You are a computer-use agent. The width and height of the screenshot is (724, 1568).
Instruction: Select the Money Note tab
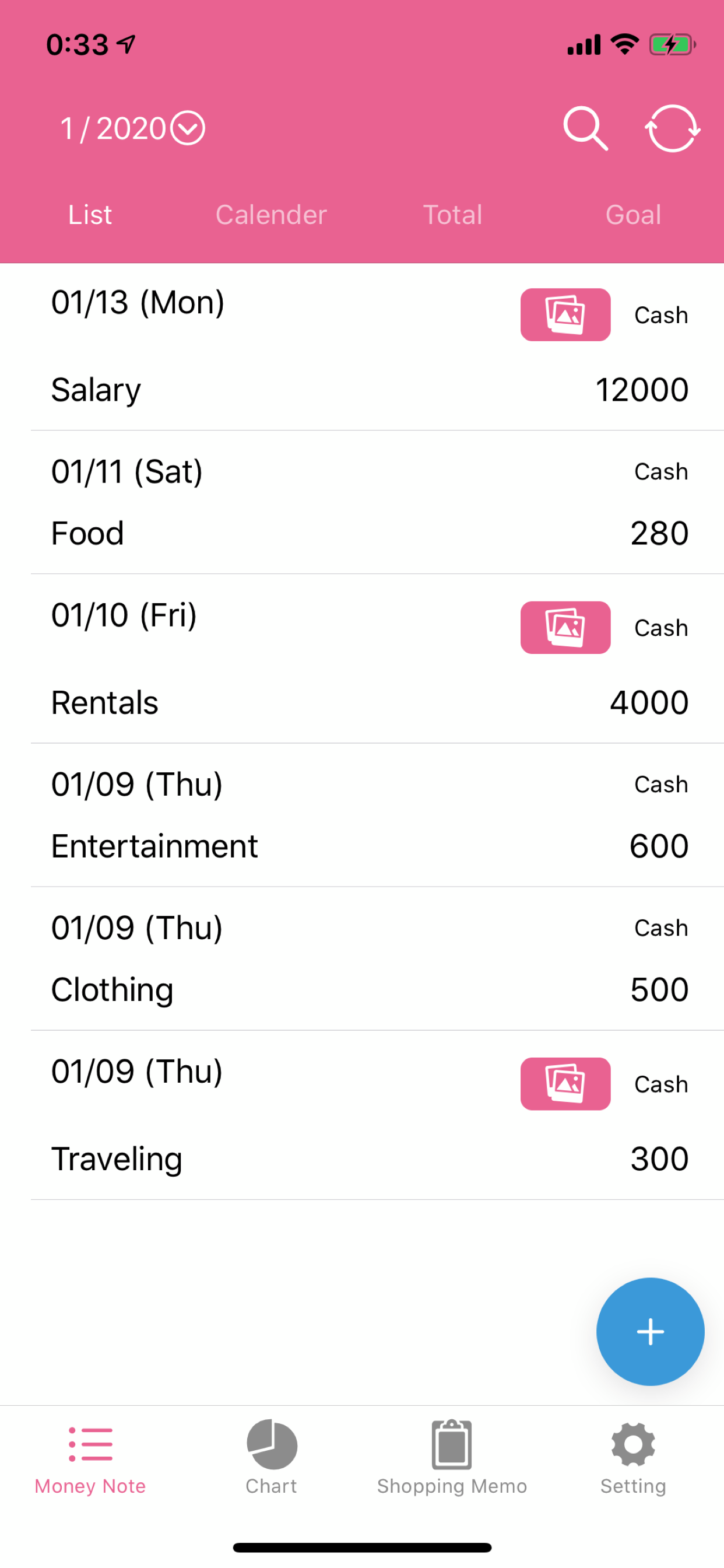[90, 1458]
